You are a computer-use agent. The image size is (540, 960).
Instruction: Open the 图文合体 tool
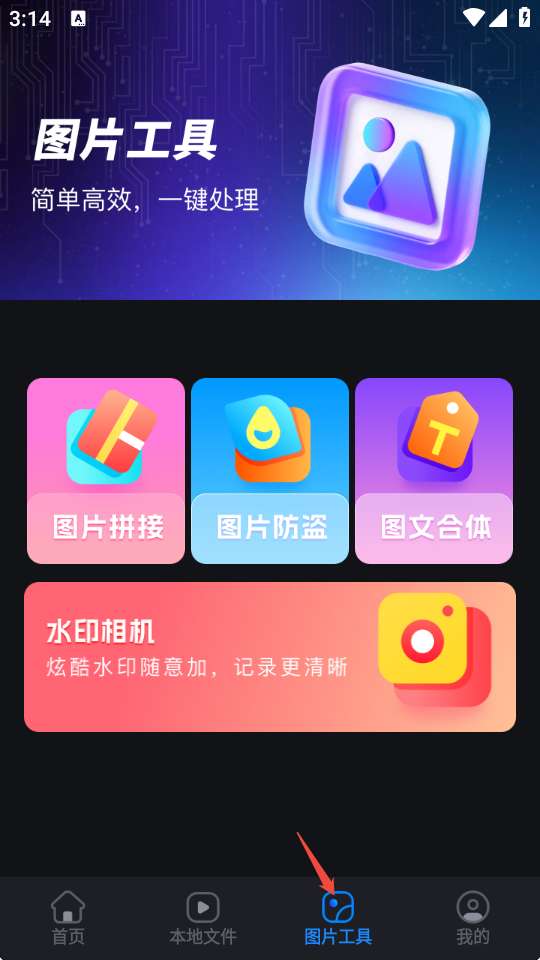[x=434, y=470]
